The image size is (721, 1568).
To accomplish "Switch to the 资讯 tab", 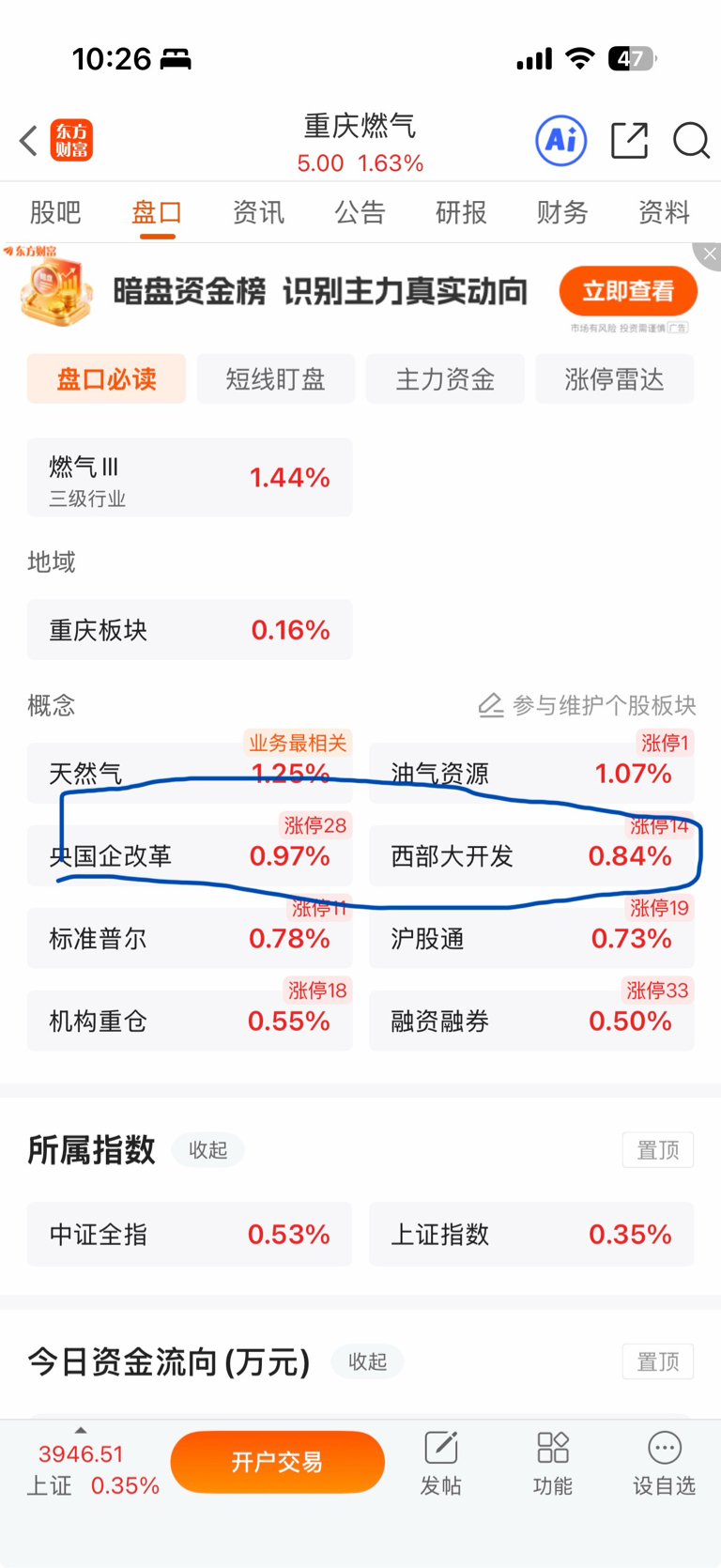I will [258, 212].
